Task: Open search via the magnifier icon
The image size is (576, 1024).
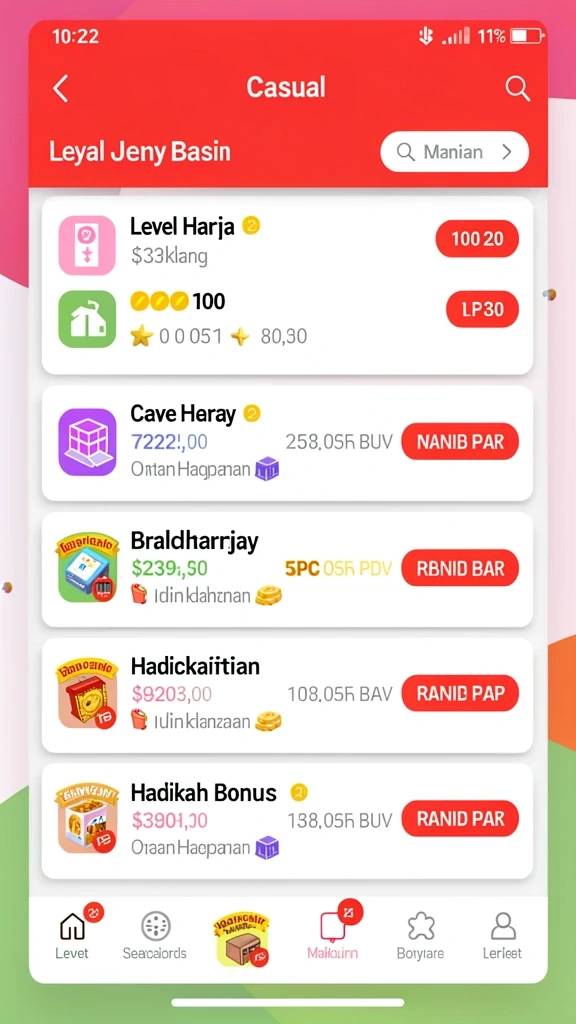Action: tap(517, 88)
